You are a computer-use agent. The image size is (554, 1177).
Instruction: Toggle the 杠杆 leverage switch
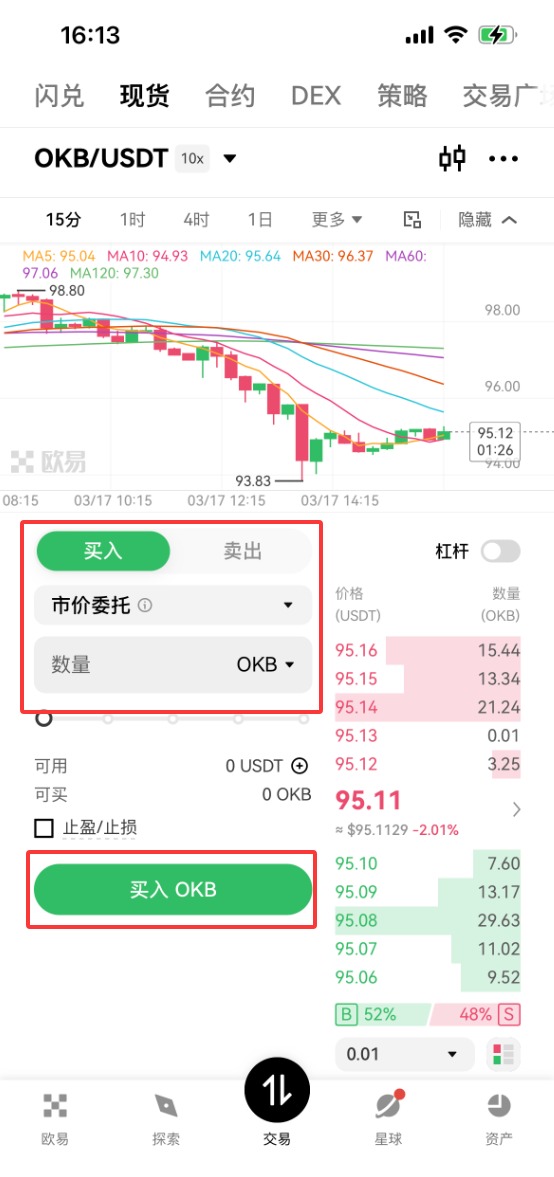pyautogui.click(x=500, y=552)
